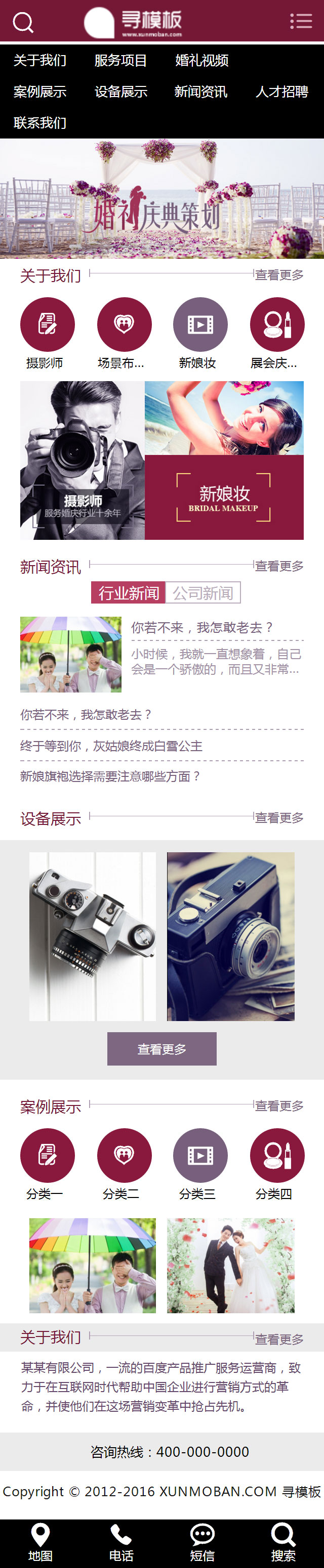
Task: Tap 查看更多 next to 新闻资讯
Action: (279, 566)
